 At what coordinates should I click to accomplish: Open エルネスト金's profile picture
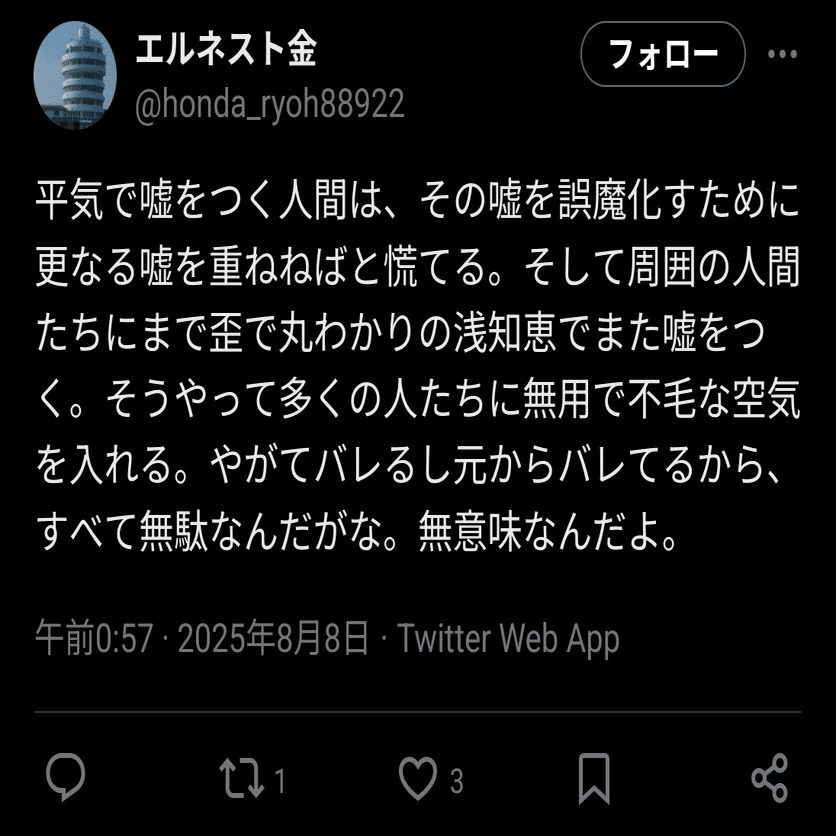click(76, 75)
